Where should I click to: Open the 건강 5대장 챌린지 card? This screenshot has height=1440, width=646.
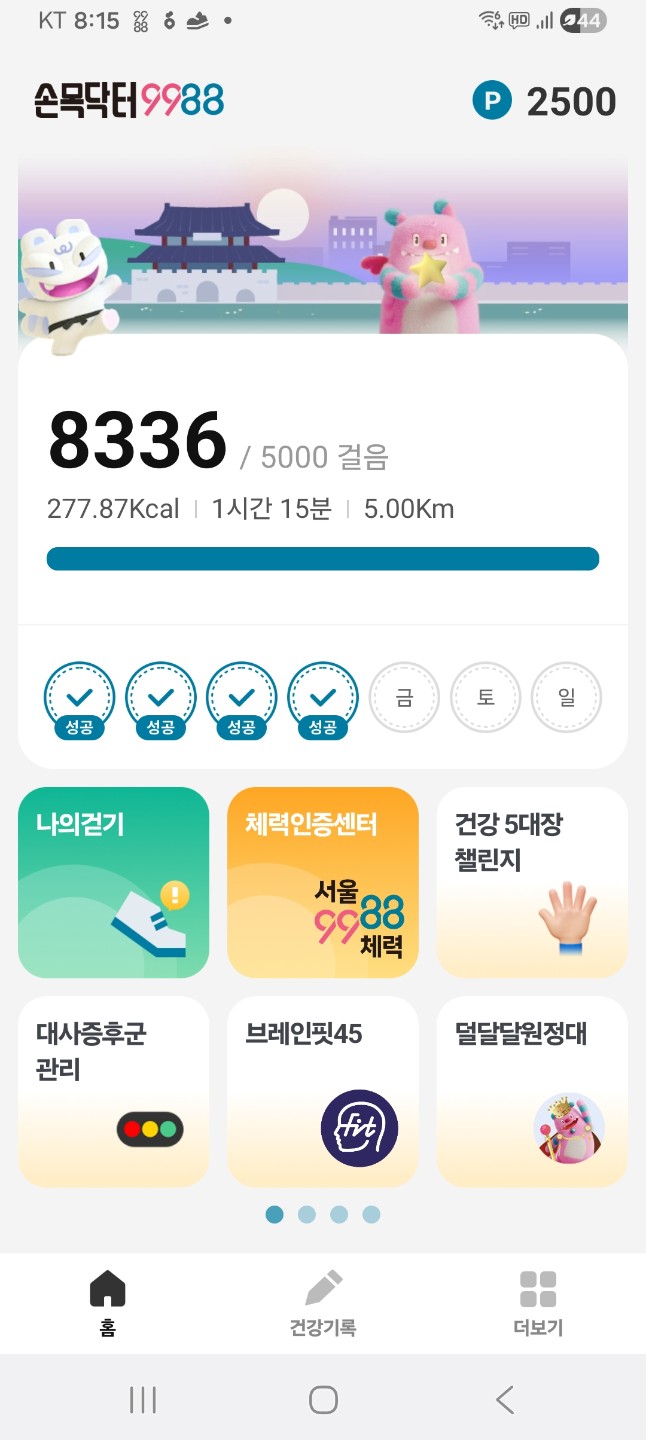[x=531, y=882]
